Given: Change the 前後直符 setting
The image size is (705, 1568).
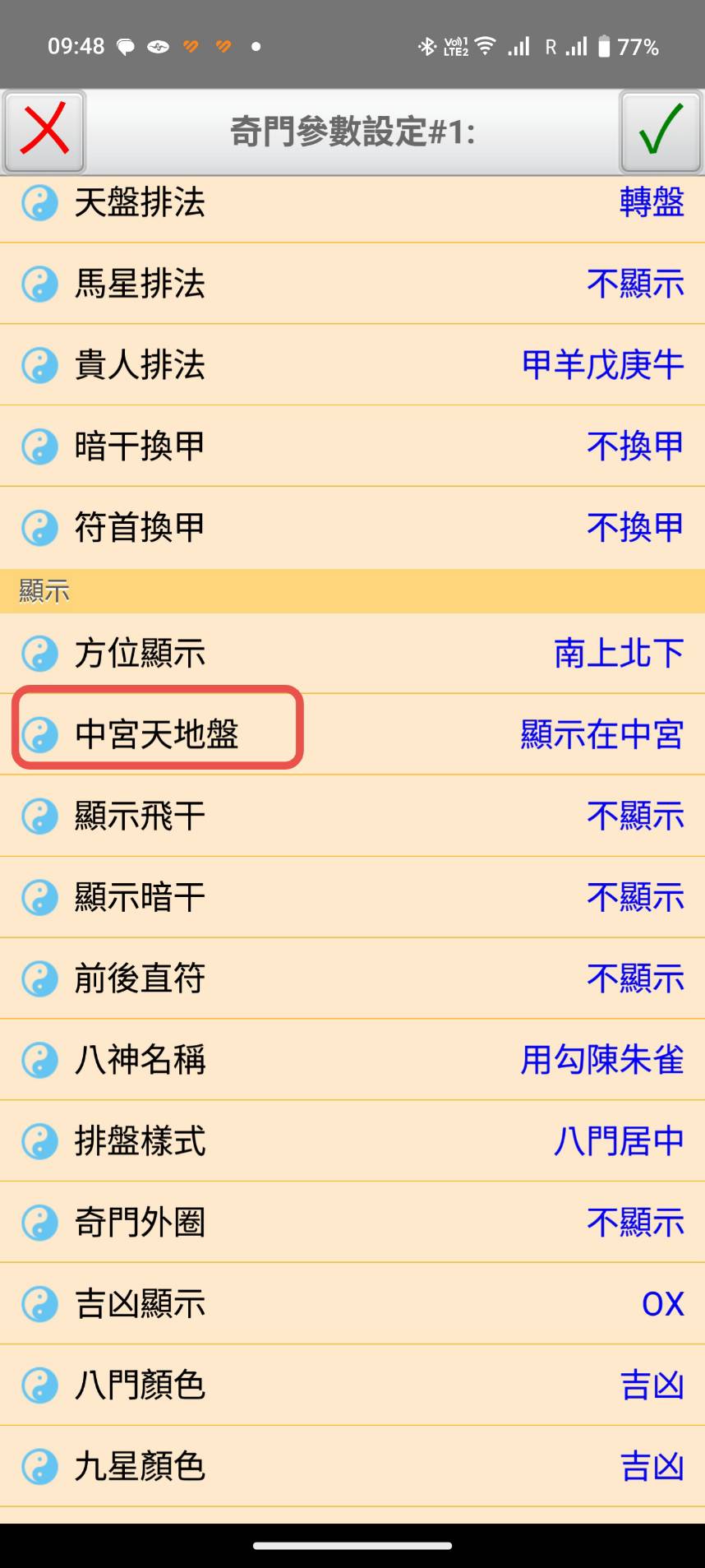Looking at the screenshot, I should 352,978.
